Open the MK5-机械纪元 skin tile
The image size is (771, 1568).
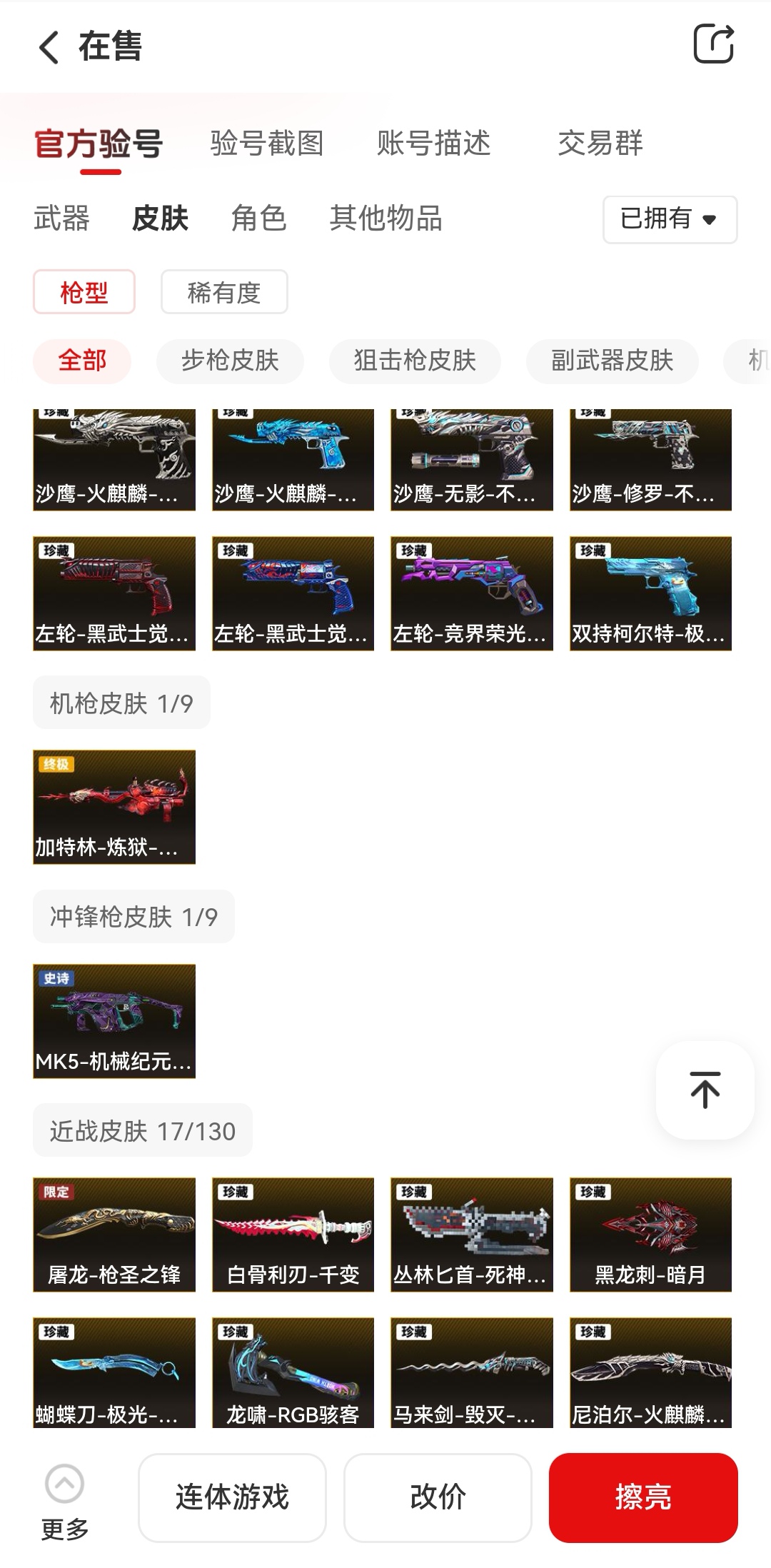114,1020
